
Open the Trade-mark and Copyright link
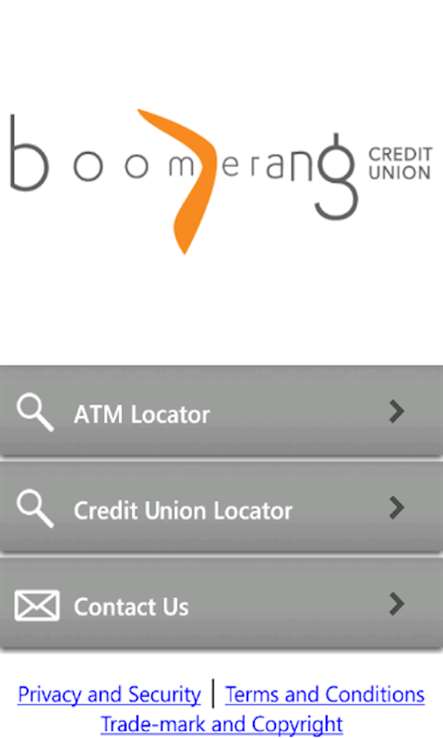pyautogui.click(x=222, y=724)
